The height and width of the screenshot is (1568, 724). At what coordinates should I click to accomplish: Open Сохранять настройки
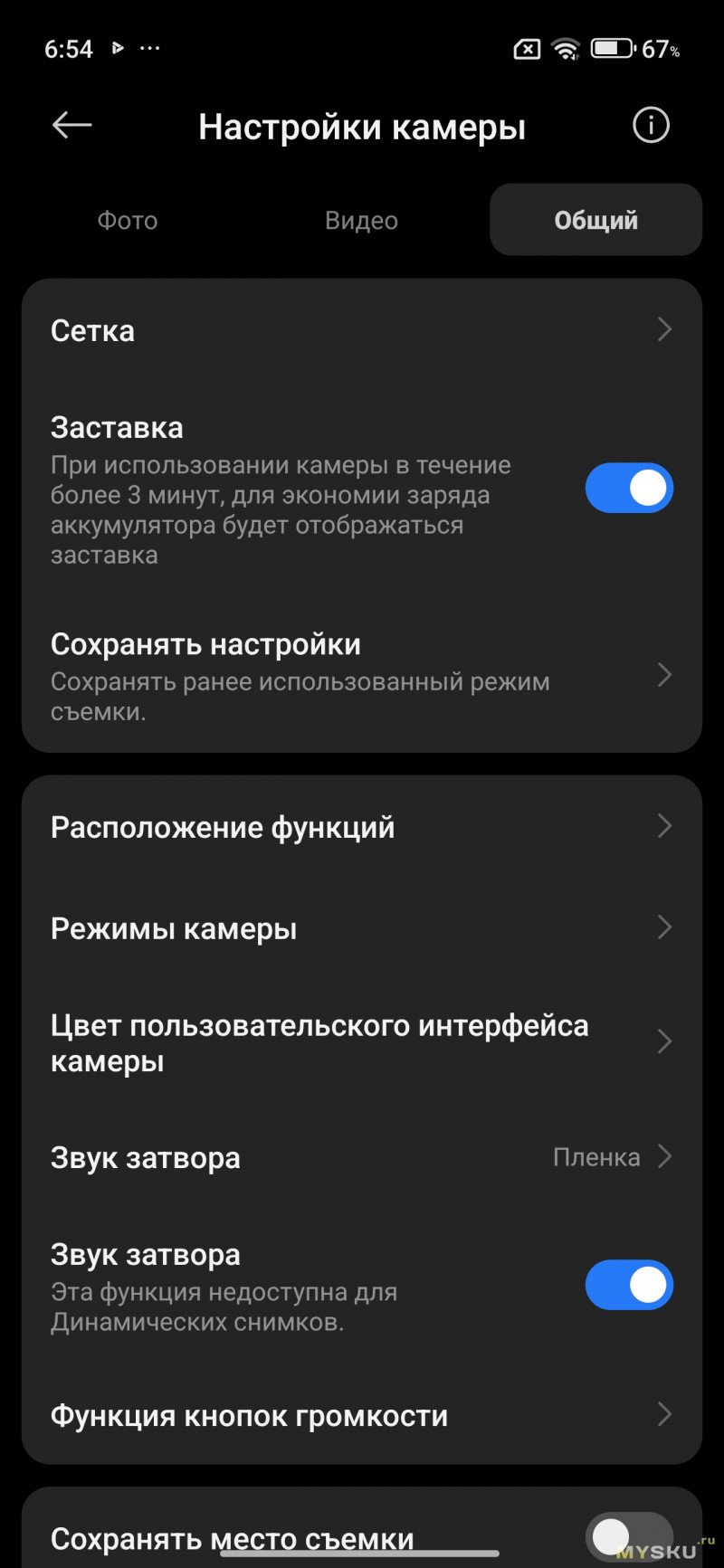362,676
